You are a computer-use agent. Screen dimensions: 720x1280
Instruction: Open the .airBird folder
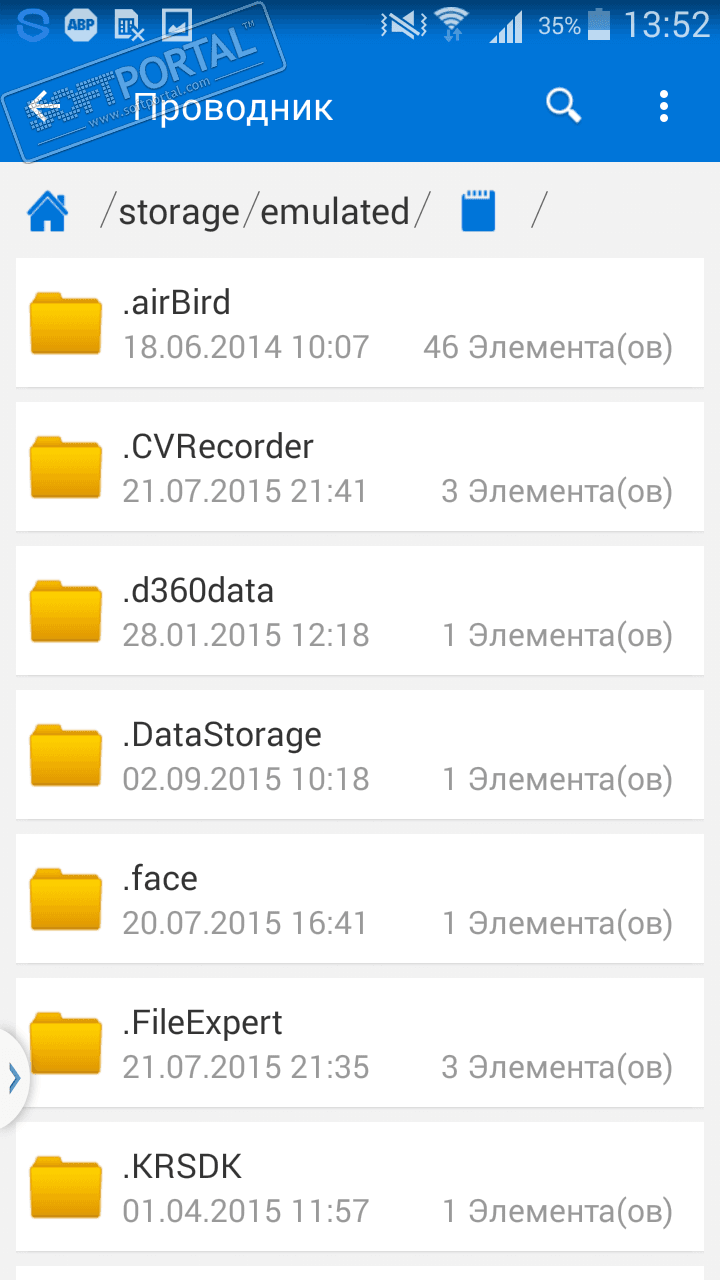[360, 323]
